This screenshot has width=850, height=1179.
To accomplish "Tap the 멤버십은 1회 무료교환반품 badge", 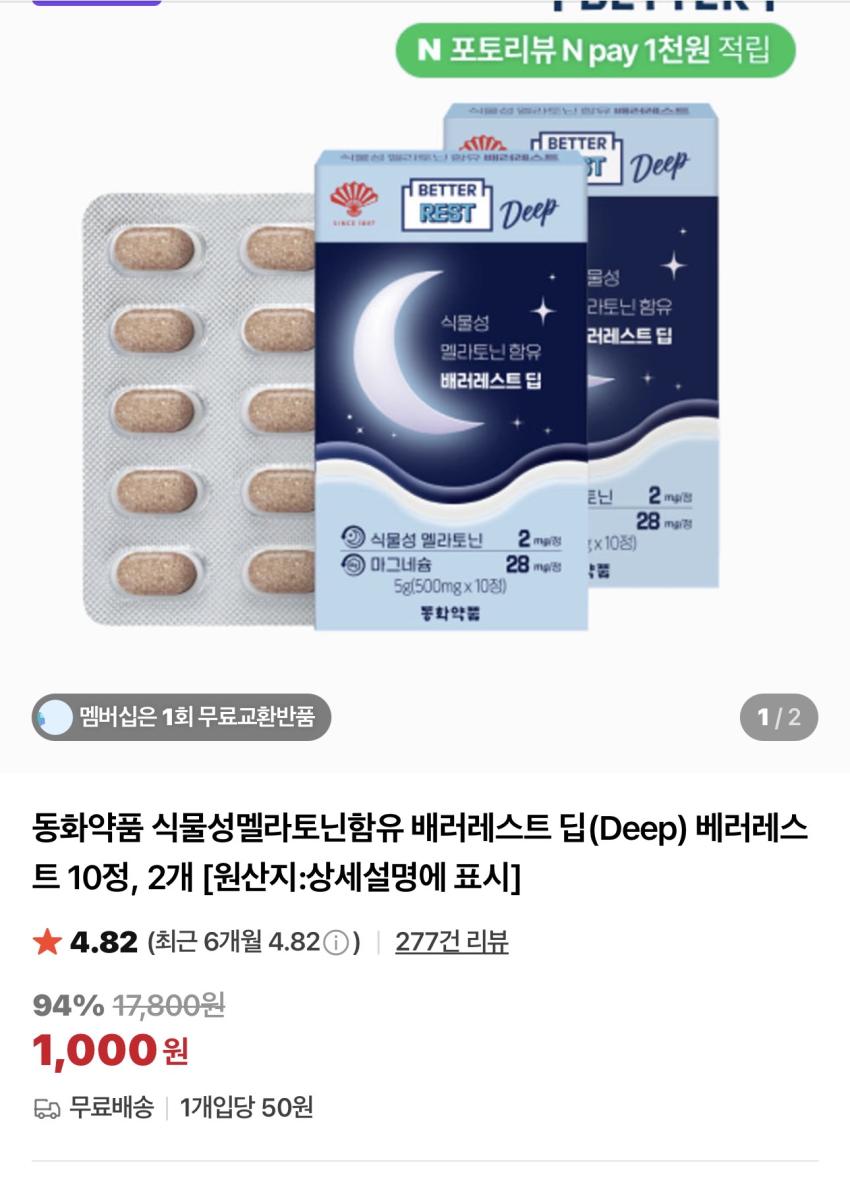I will click(181, 717).
